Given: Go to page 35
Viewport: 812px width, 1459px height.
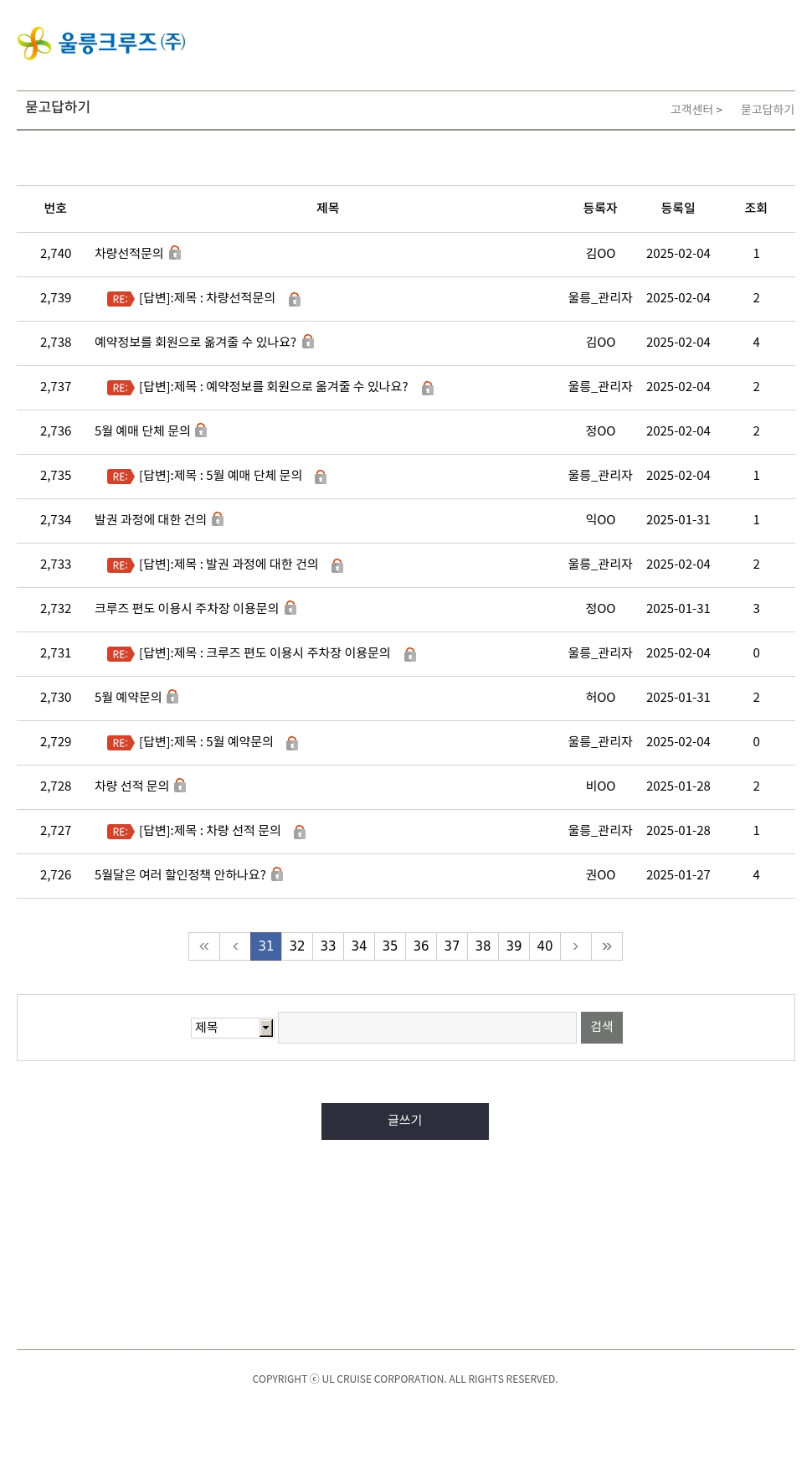Looking at the screenshot, I should (390, 946).
